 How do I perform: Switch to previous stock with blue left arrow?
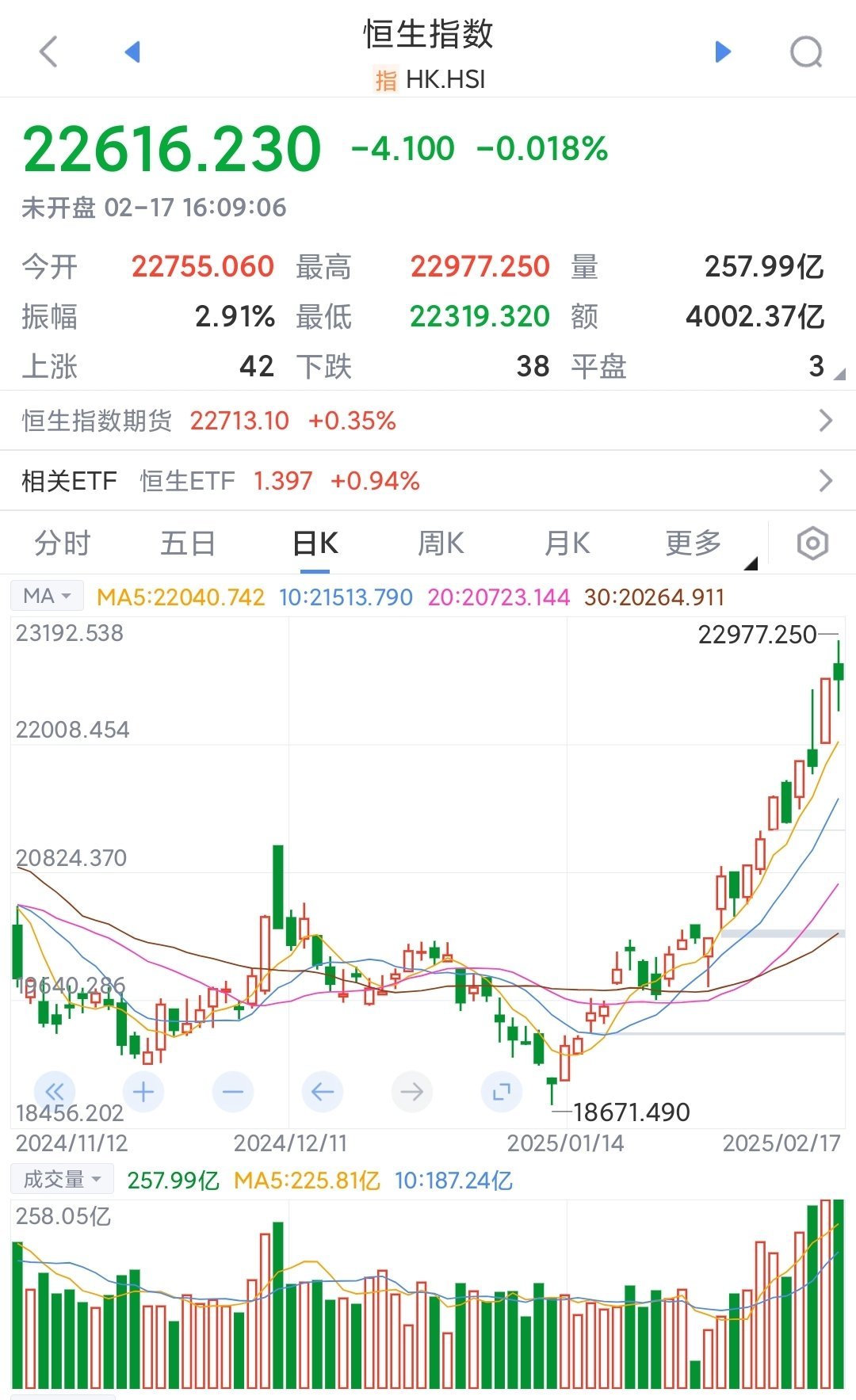133,51
